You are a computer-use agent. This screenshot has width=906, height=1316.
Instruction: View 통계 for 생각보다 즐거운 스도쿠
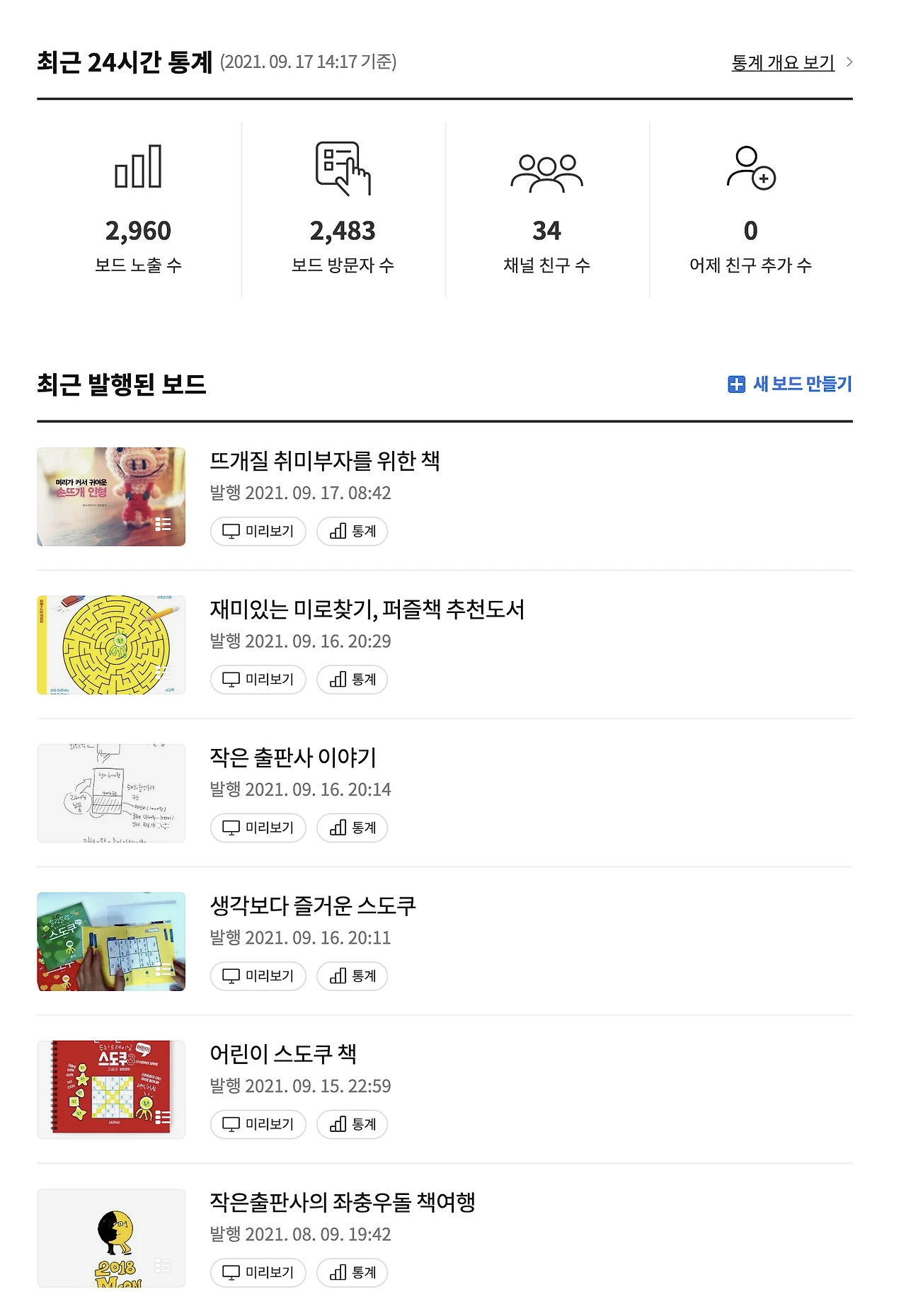tap(352, 975)
